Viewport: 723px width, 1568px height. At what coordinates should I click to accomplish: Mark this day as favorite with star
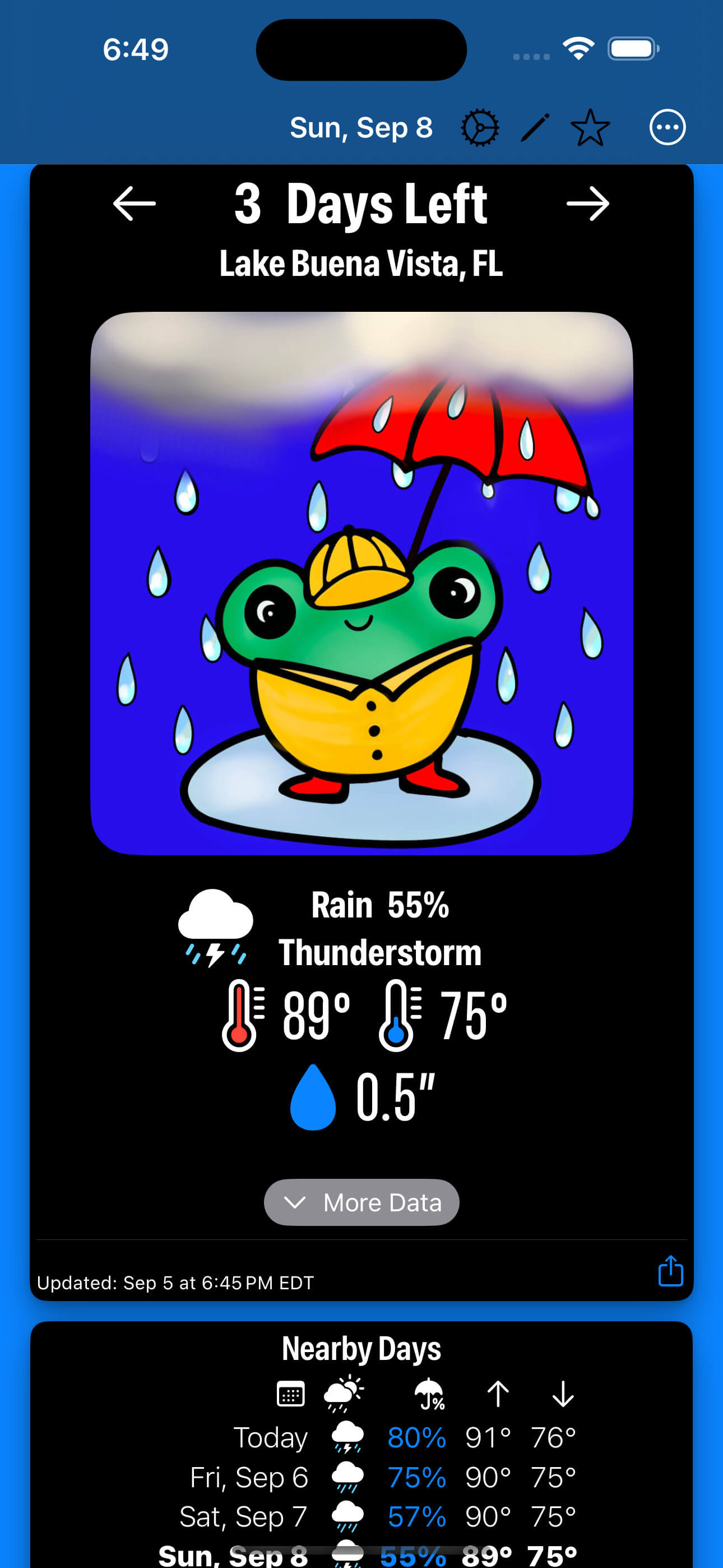(x=590, y=128)
